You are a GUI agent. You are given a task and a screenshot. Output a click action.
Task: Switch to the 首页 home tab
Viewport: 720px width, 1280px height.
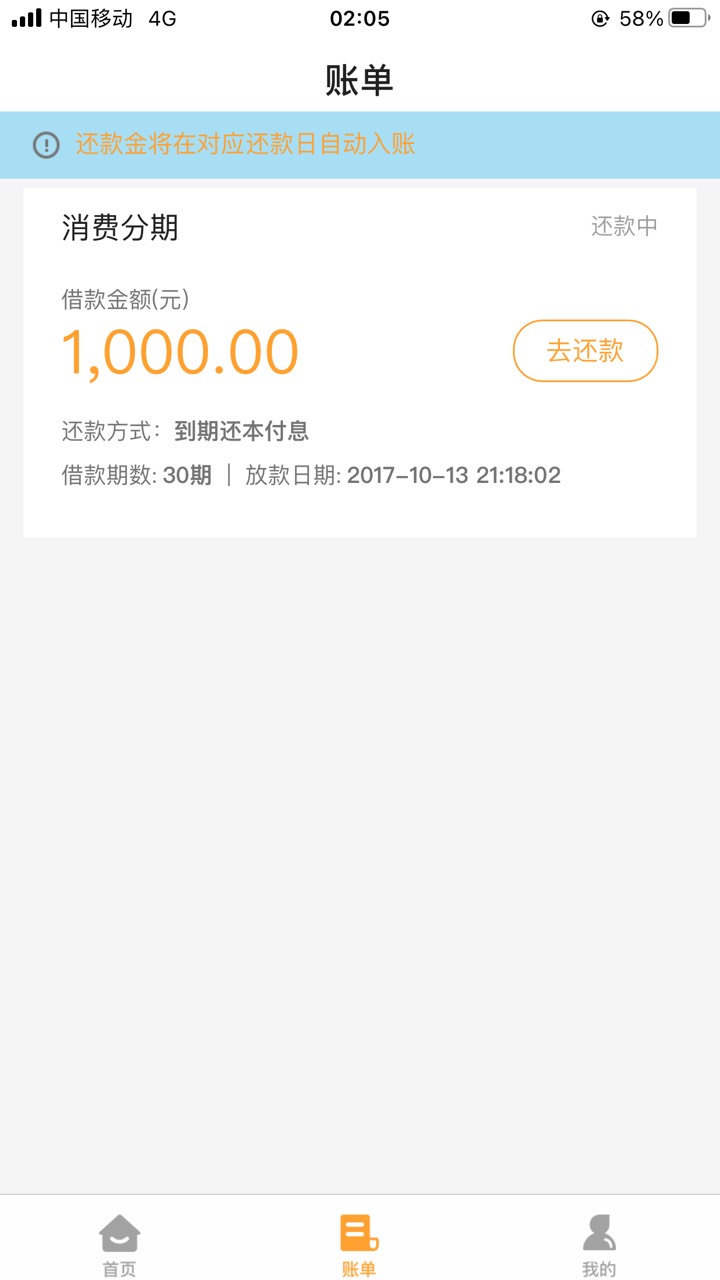[x=119, y=1244]
